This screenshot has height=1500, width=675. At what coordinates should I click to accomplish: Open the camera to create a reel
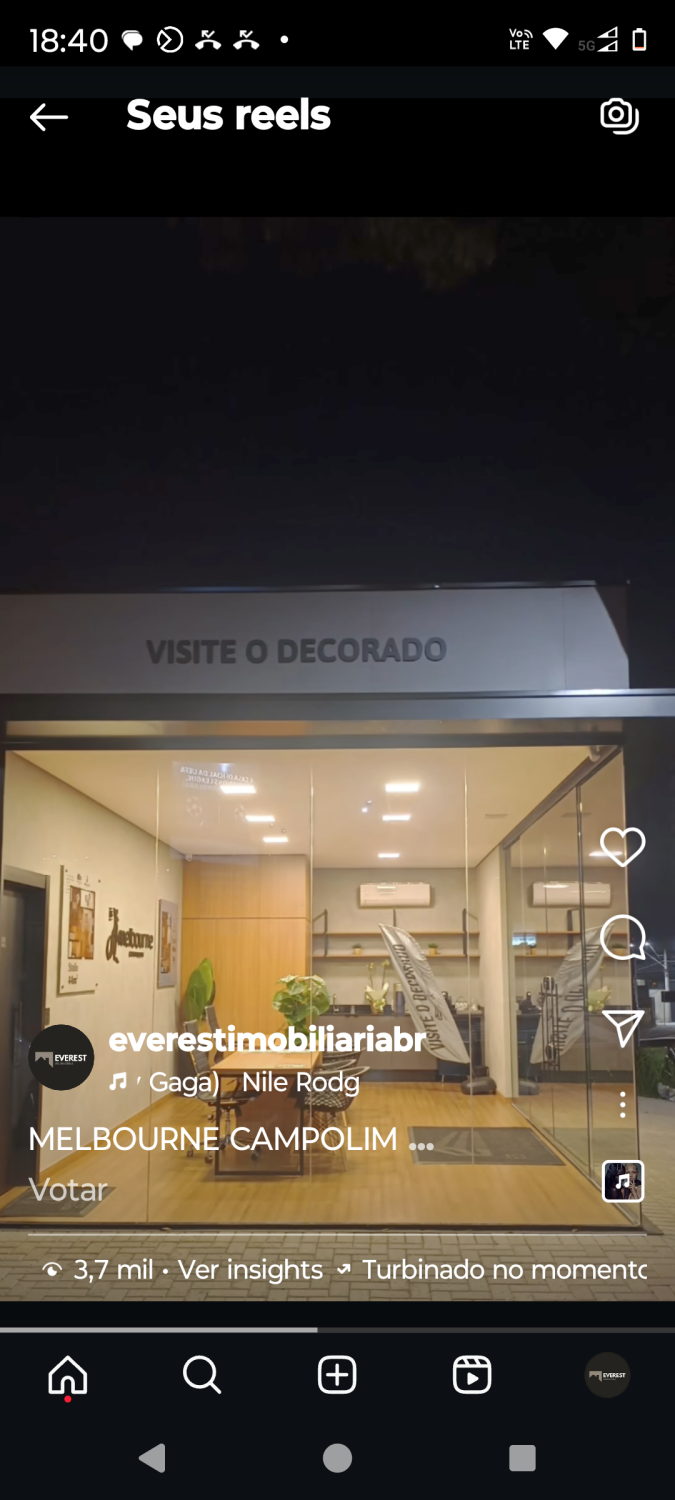click(619, 116)
